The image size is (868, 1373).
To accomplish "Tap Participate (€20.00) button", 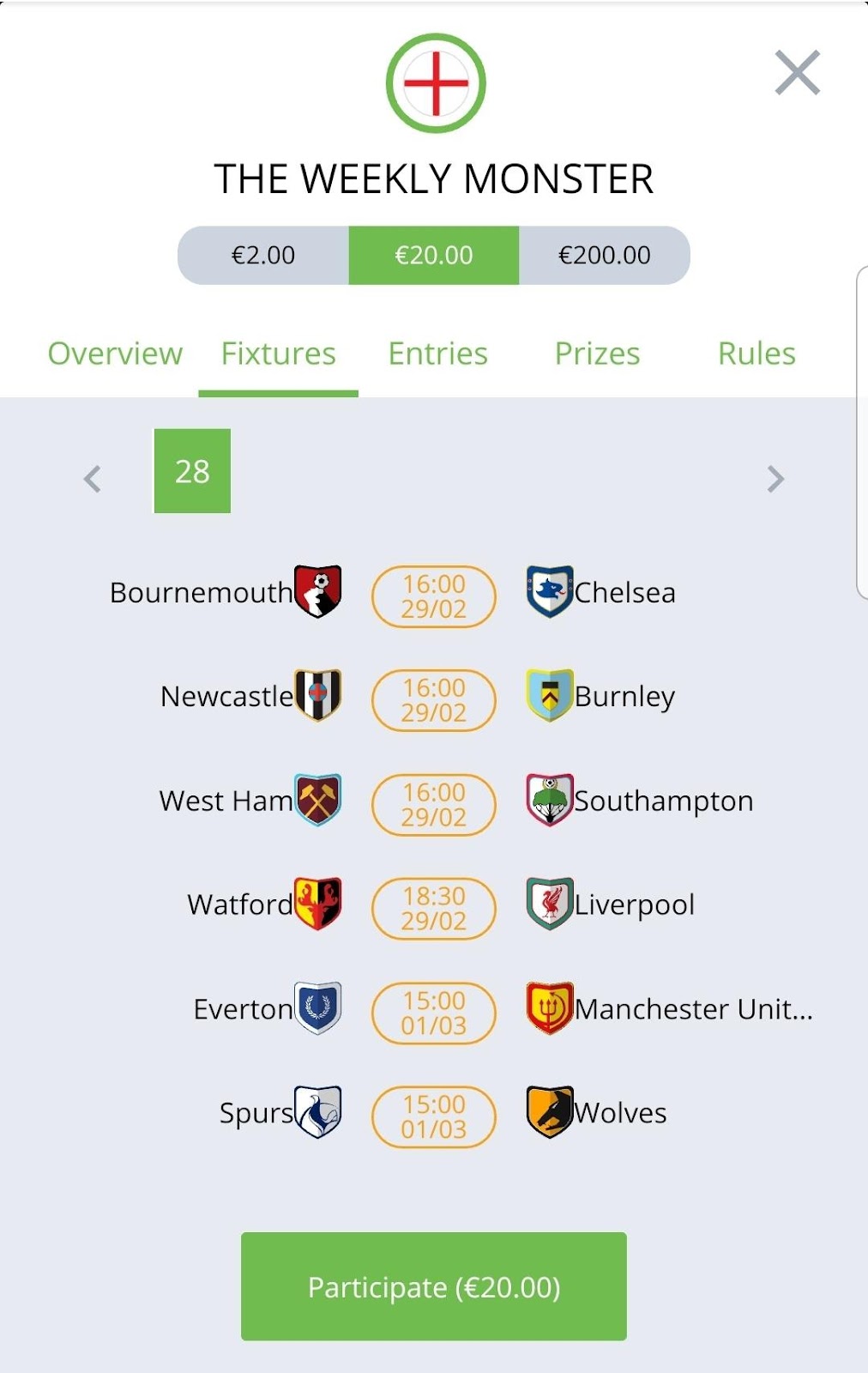I will tap(434, 1286).
